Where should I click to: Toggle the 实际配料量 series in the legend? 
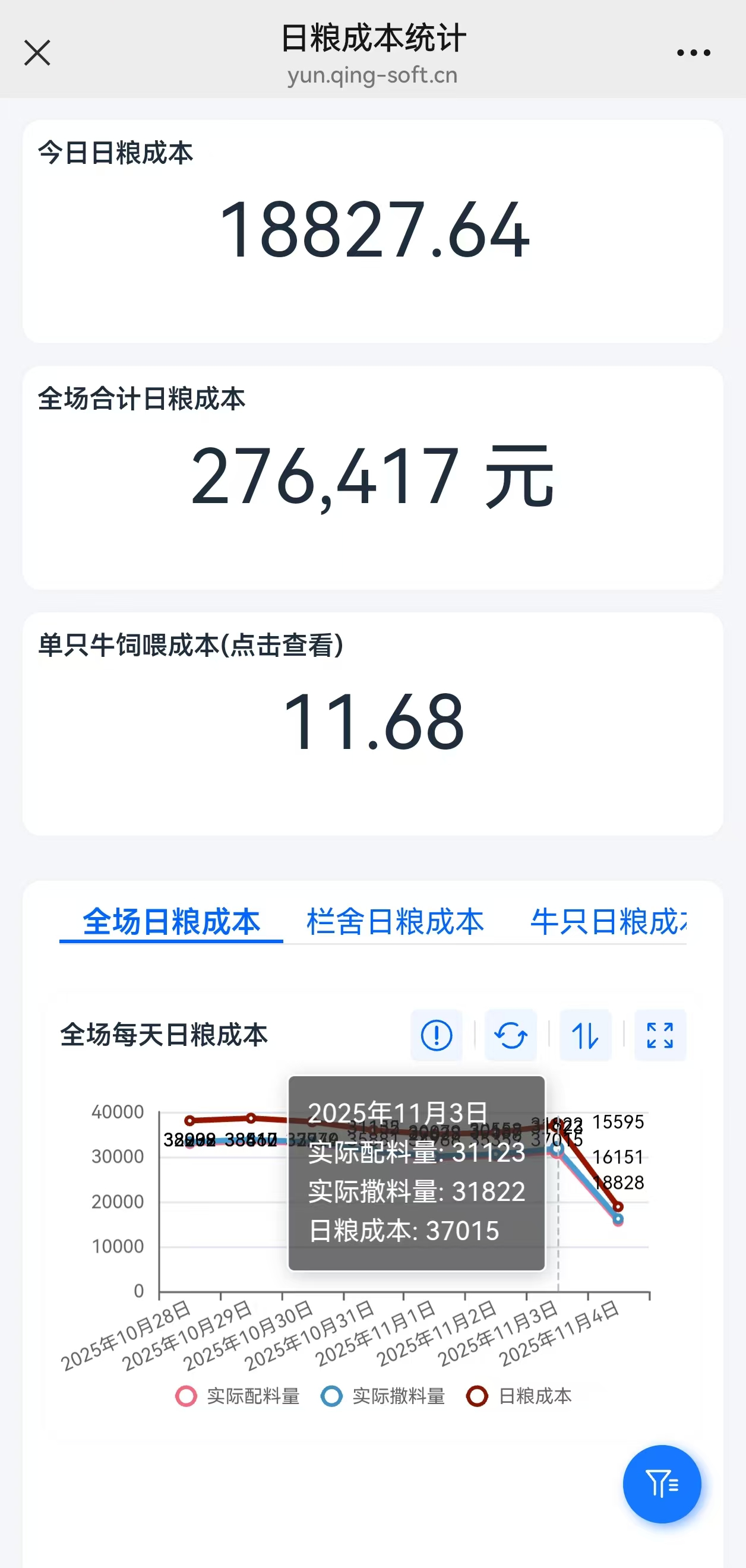point(238,1396)
